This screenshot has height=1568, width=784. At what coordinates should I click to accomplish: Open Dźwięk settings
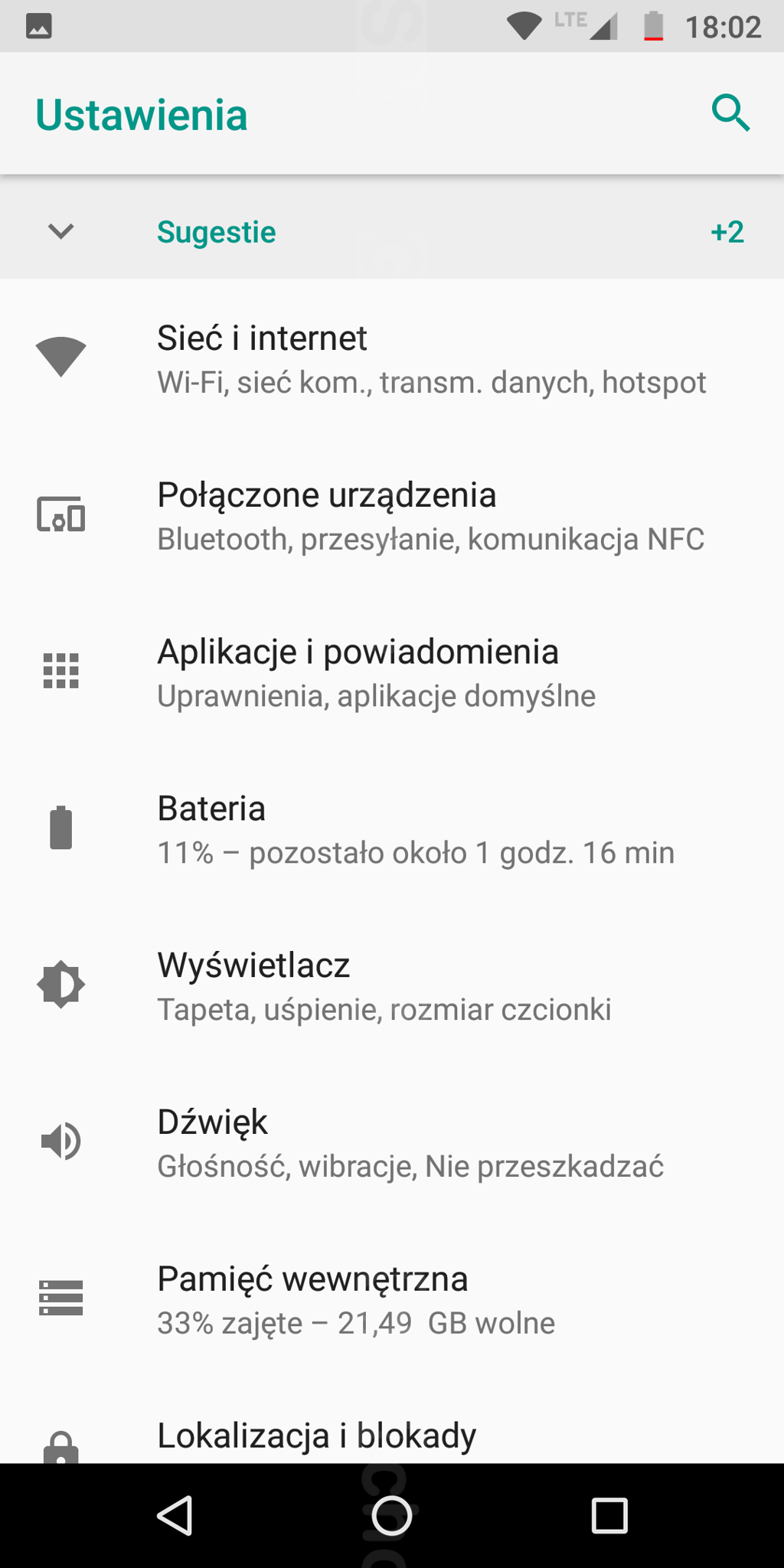[x=392, y=1143]
